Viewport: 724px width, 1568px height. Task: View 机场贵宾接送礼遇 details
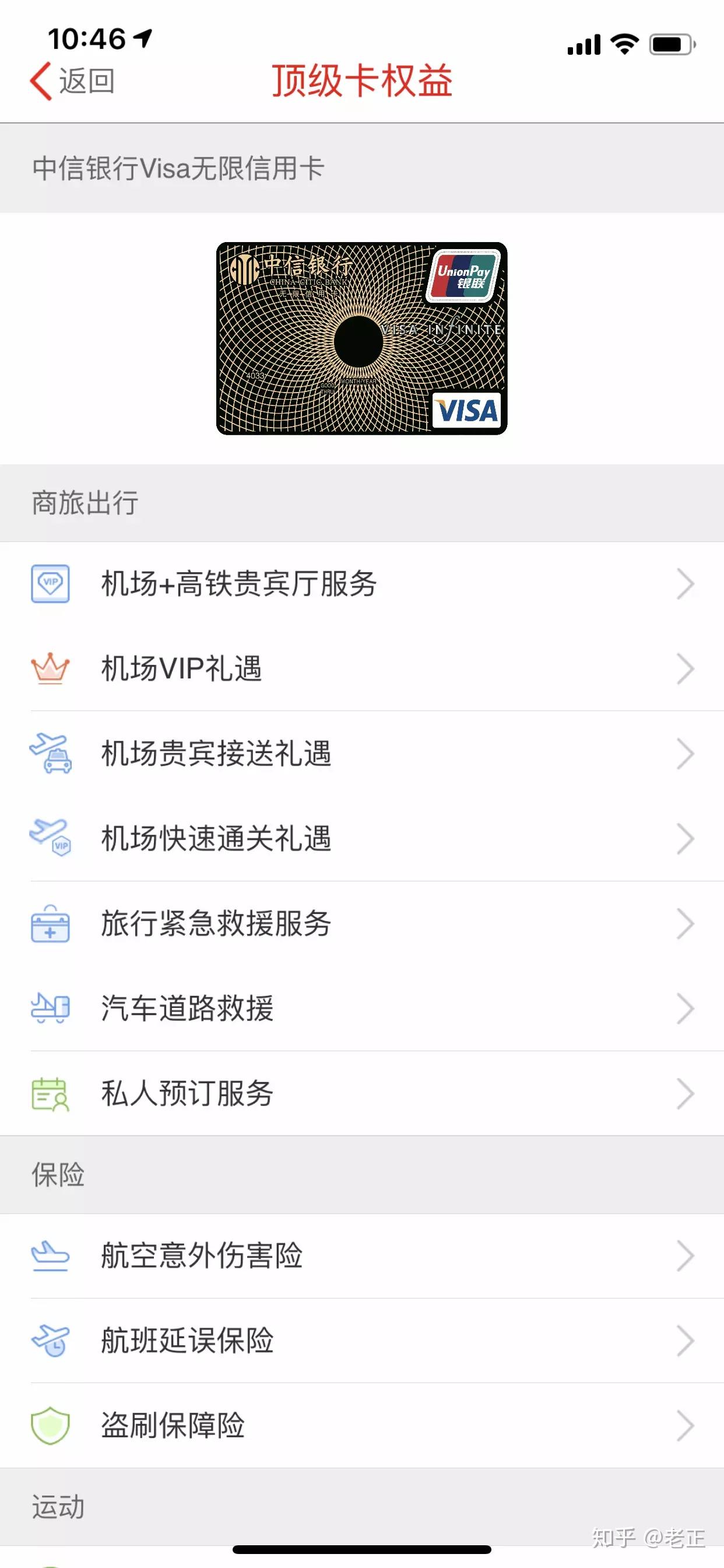[x=362, y=754]
